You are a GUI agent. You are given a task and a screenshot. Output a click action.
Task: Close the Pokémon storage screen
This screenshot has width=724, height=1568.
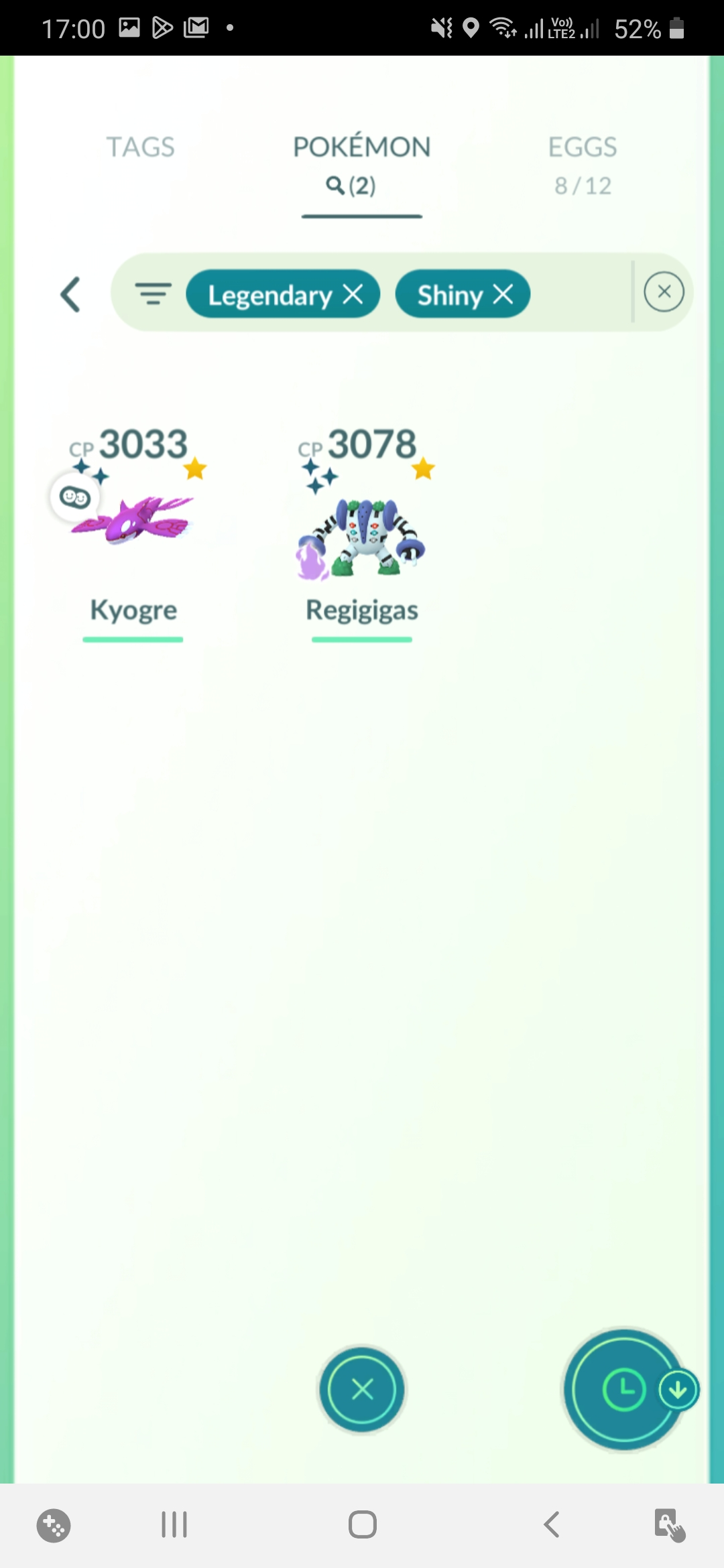pos(362,1389)
